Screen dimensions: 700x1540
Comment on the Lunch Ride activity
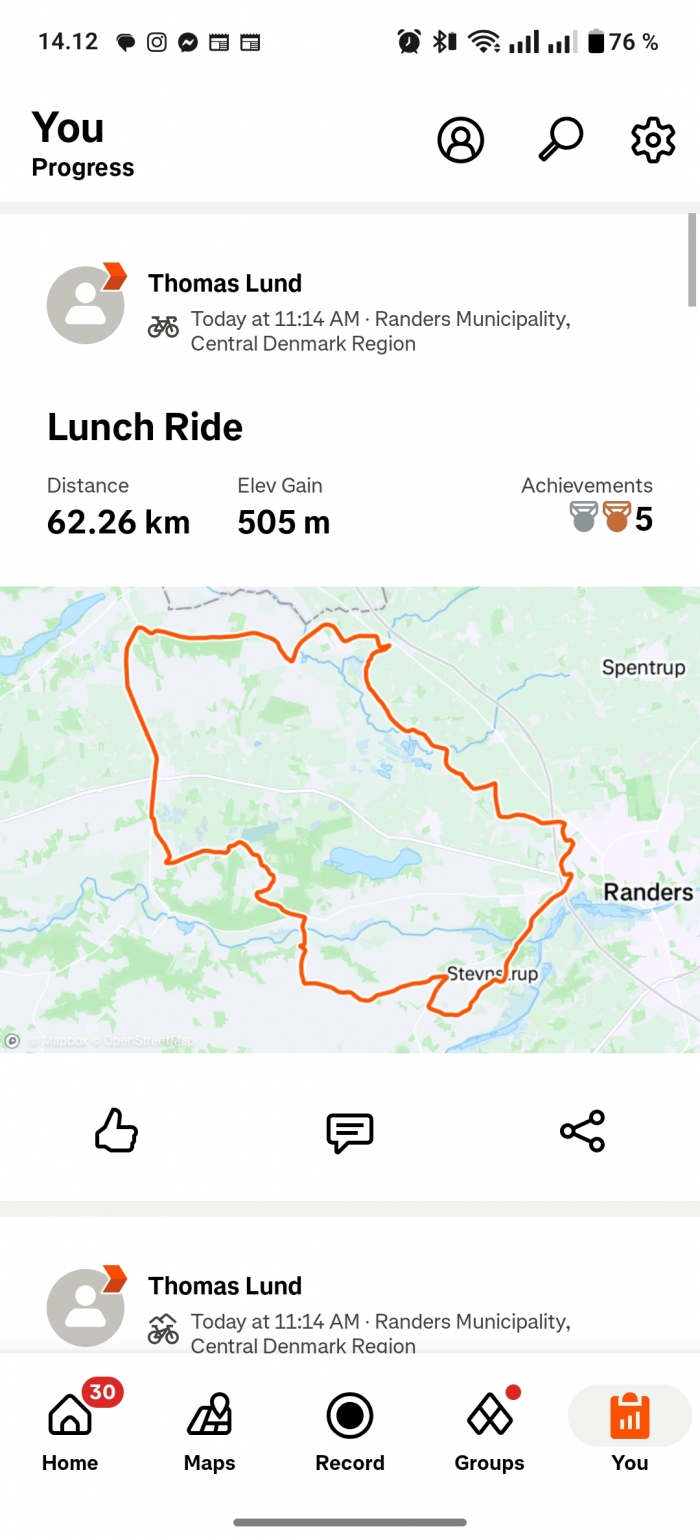pyautogui.click(x=350, y=1132)
